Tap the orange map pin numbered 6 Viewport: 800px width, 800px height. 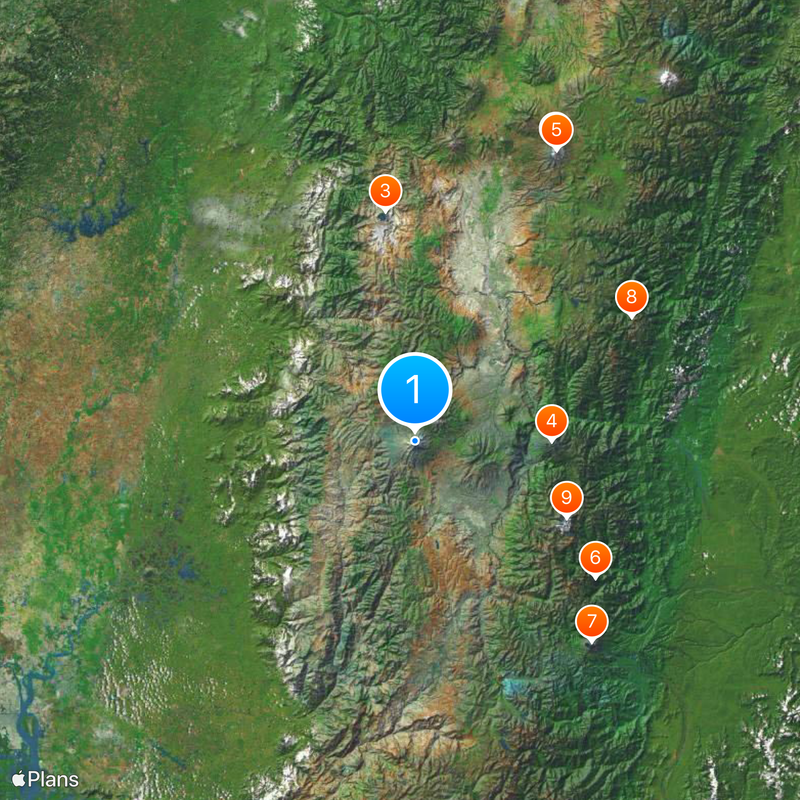tap(595, 558)
